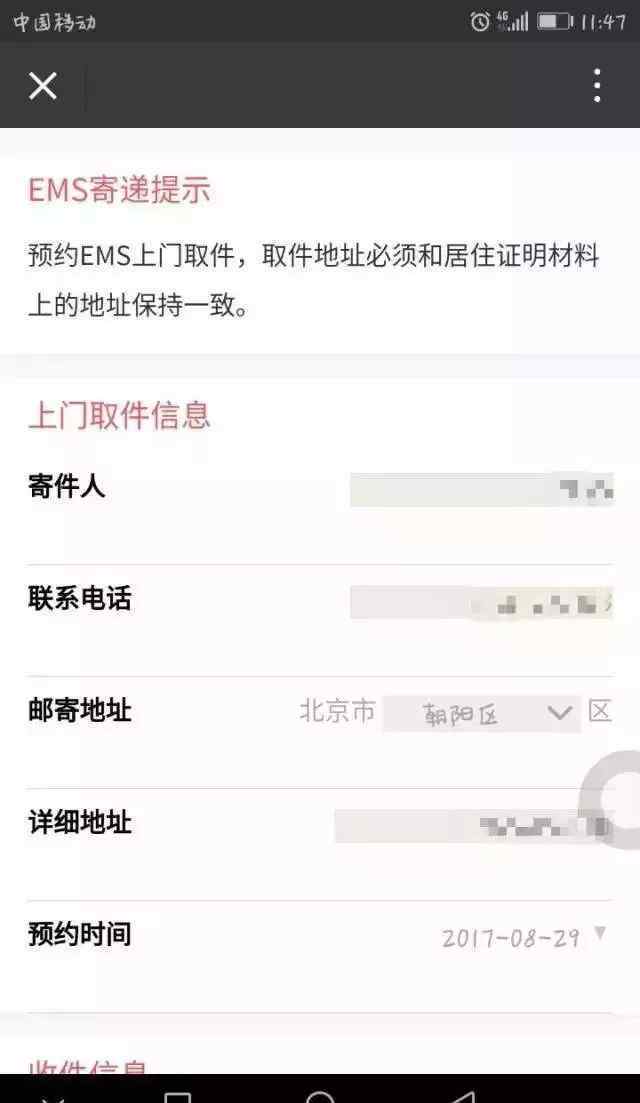The image size is (640, 1103).
Task: Close the EMS web page
Action: (x=42, y=86)
